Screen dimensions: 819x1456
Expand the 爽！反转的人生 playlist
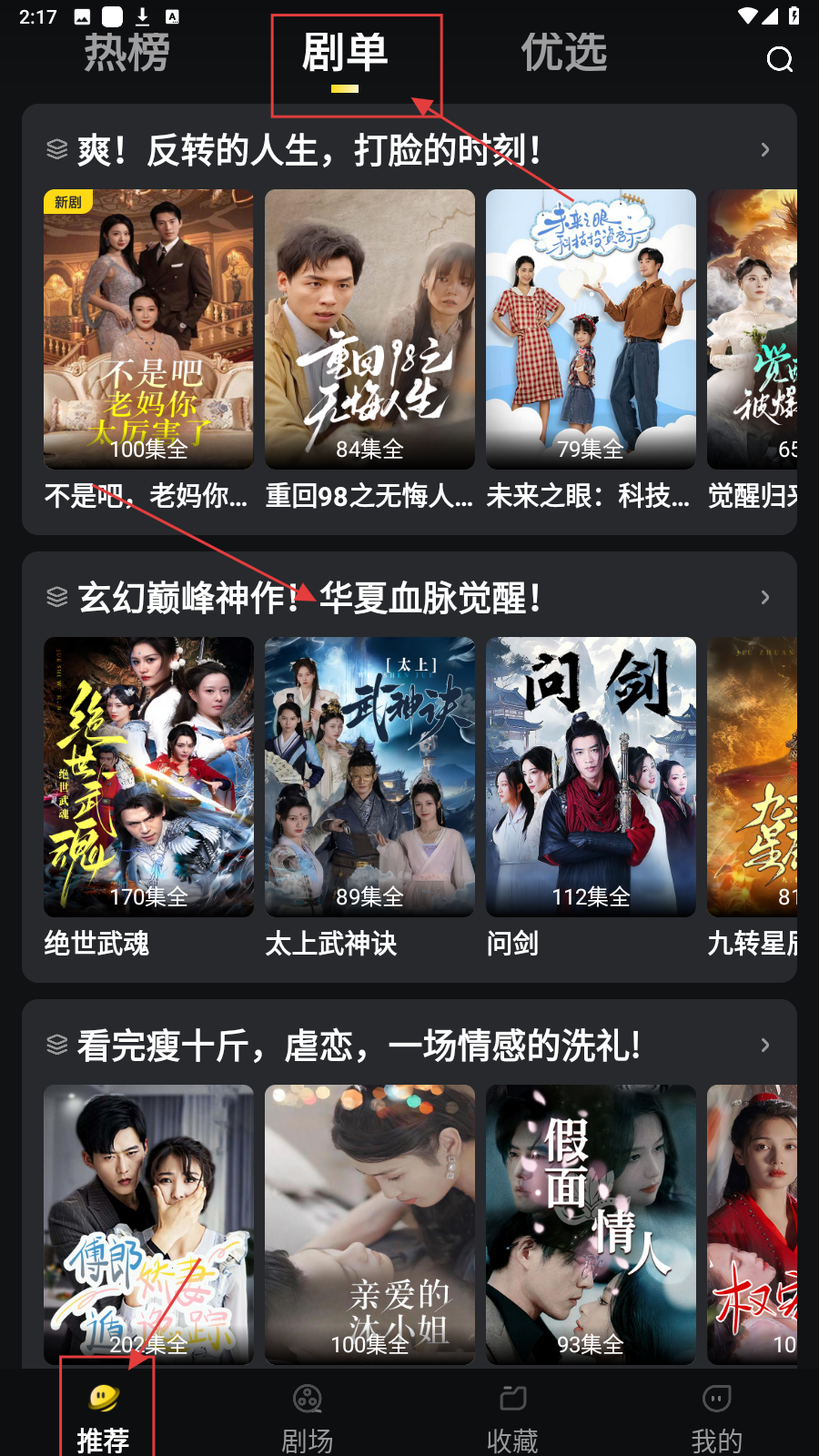click(x=764, y=150)
